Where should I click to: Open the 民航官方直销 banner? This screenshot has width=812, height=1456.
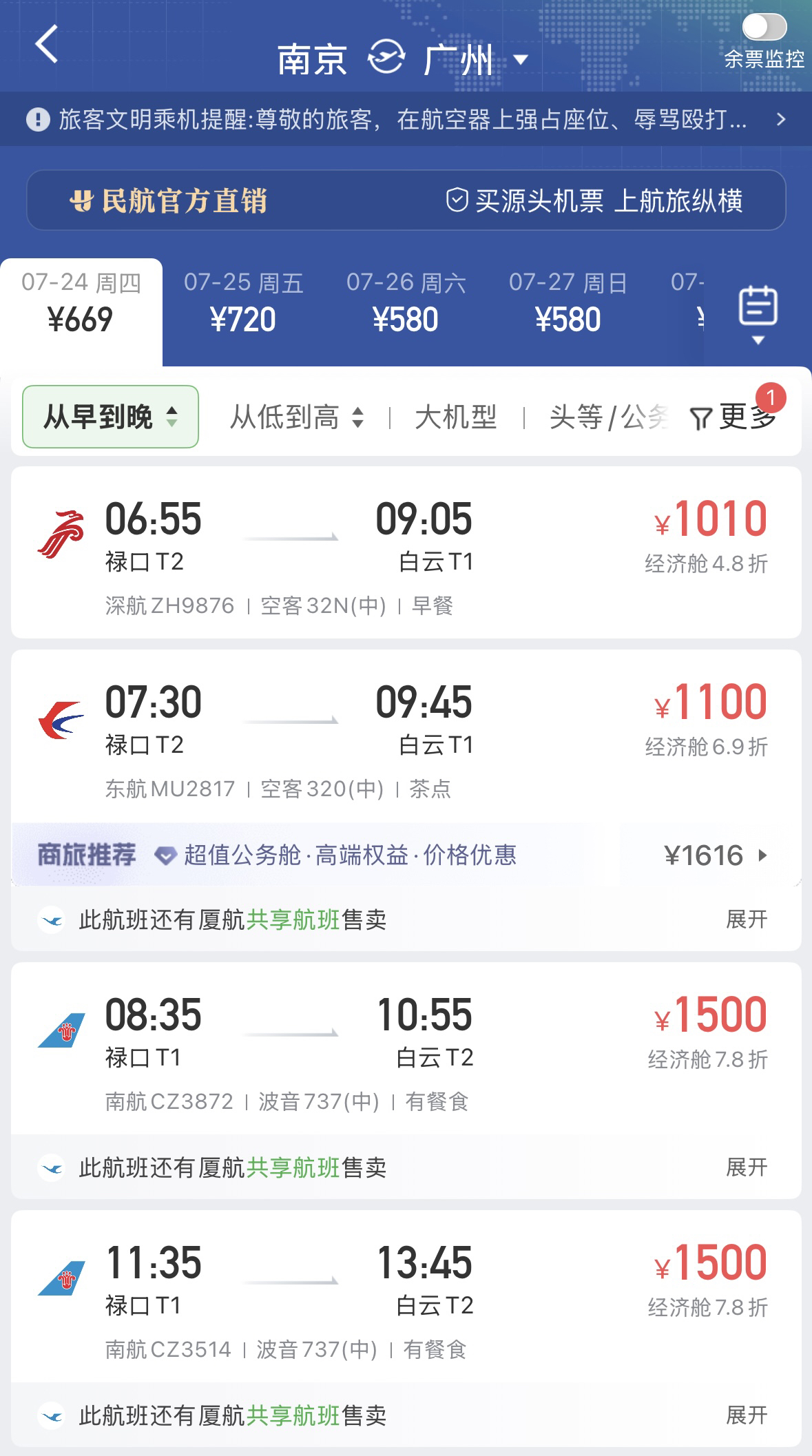(406, 200)
